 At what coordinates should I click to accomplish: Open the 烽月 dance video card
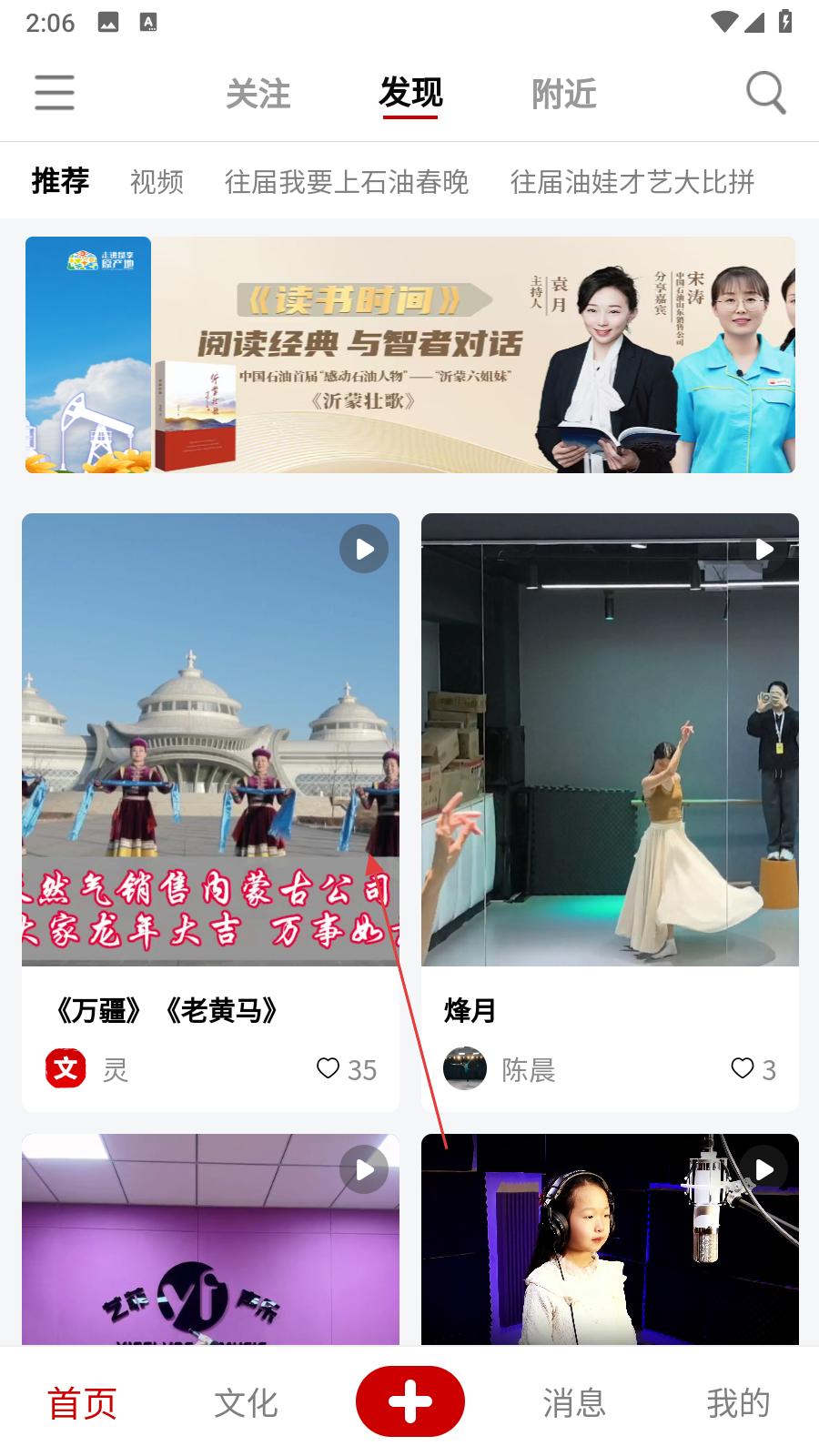[x=610, y=739]
